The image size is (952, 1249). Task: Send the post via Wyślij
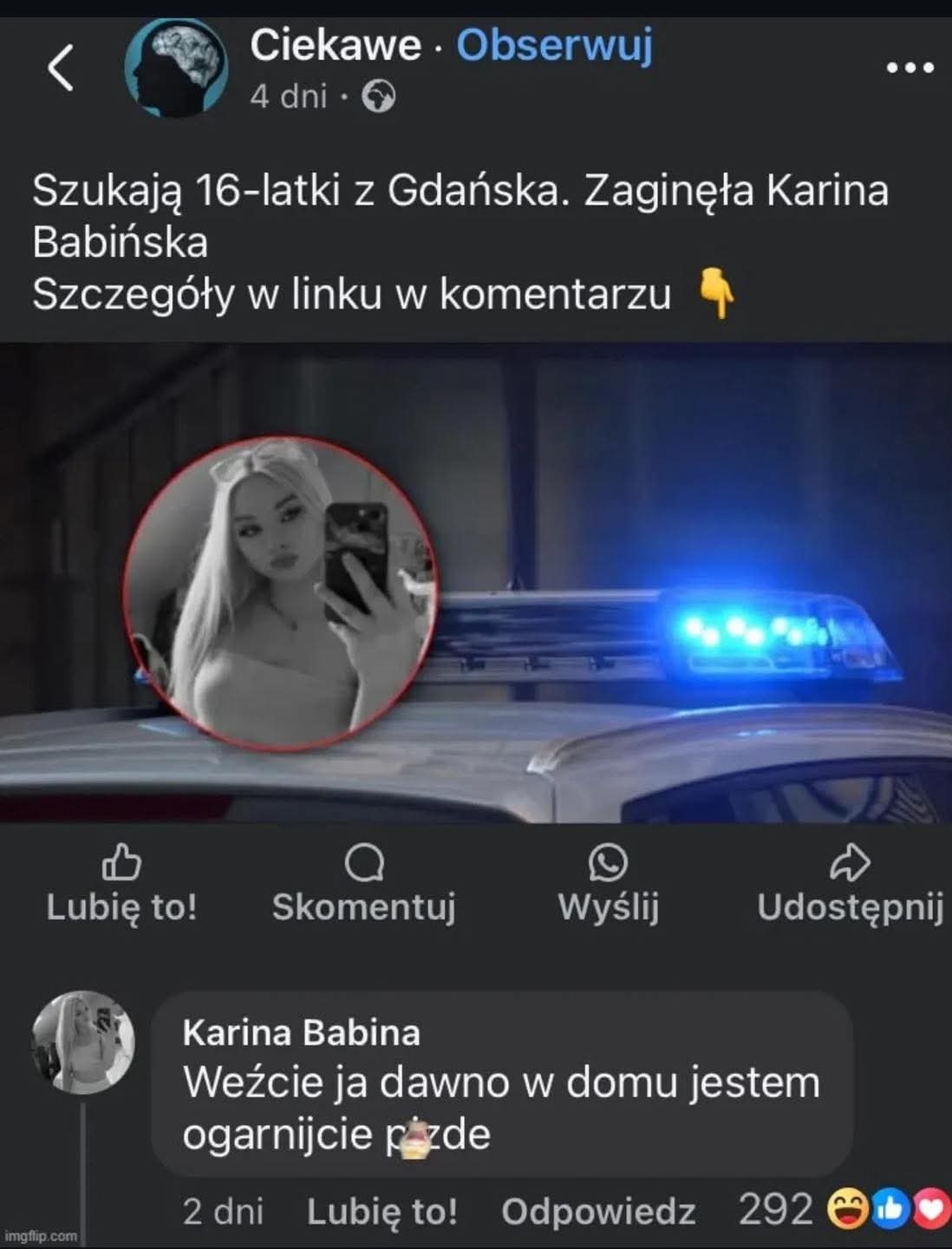coord(608,885)
